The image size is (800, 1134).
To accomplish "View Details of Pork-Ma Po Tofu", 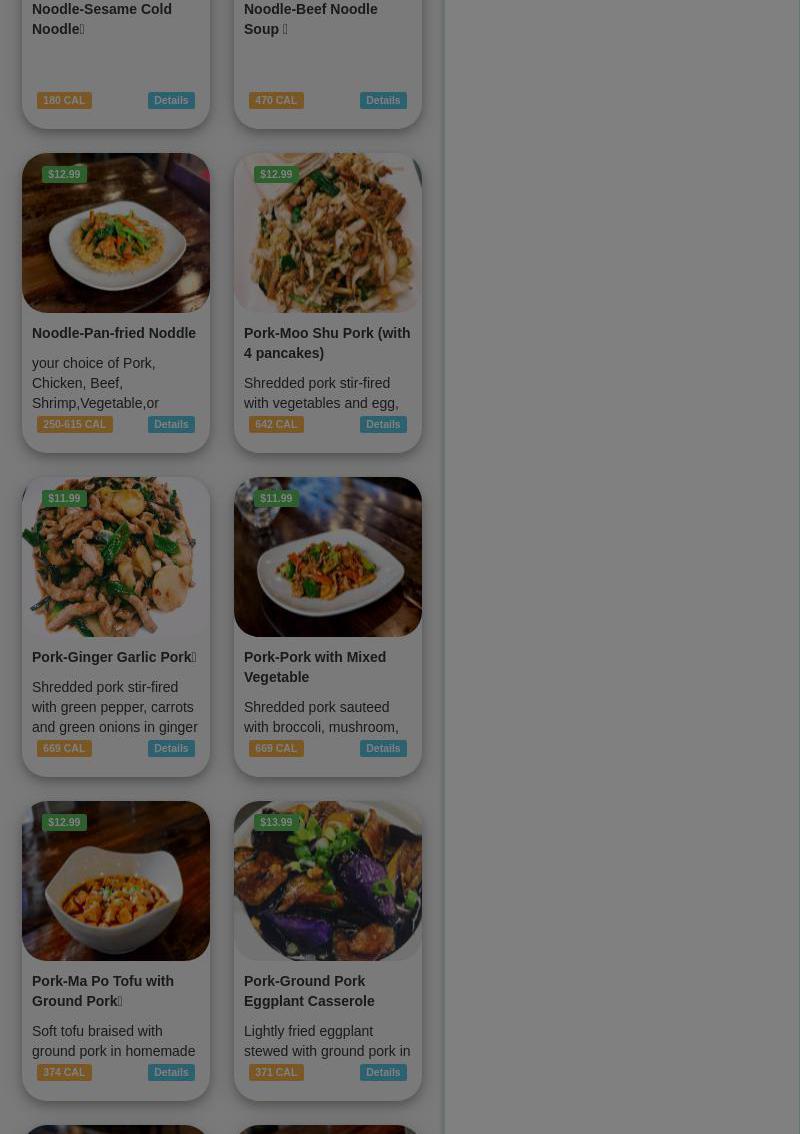I will tap(171, 1072).
